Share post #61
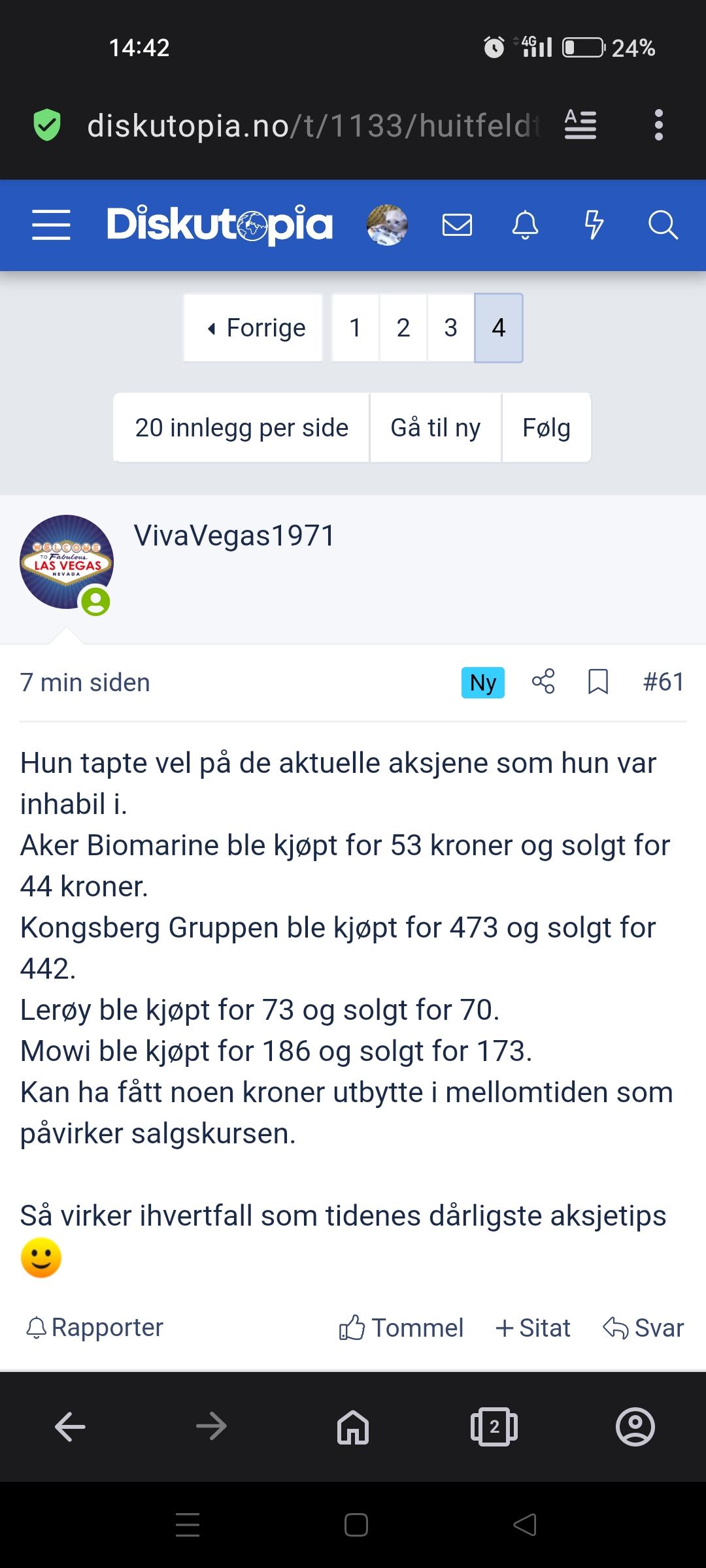706x1568 pixels. [543, 681]
